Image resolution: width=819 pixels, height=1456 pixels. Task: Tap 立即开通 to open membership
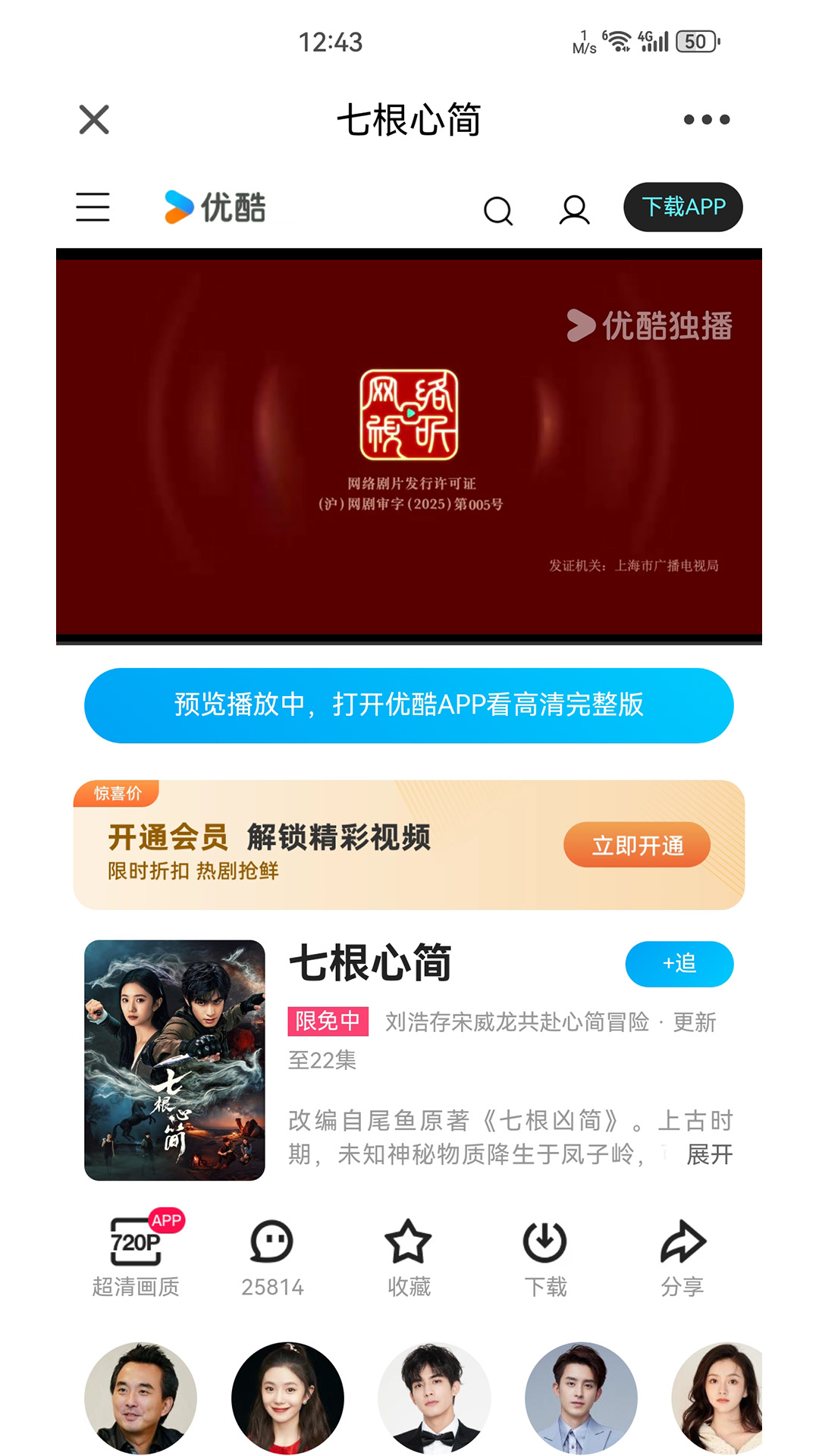tap(637, 845)
